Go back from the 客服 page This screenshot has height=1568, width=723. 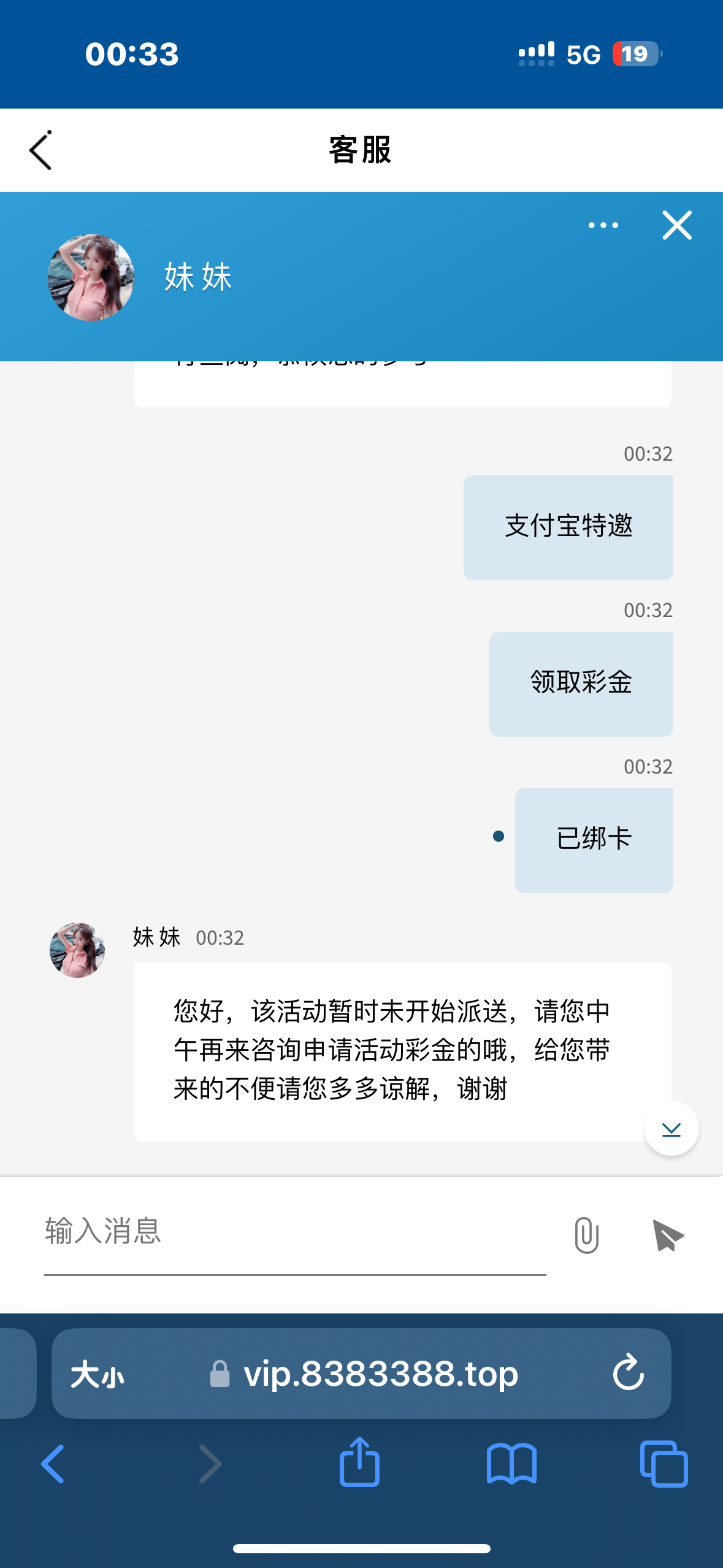40,150
